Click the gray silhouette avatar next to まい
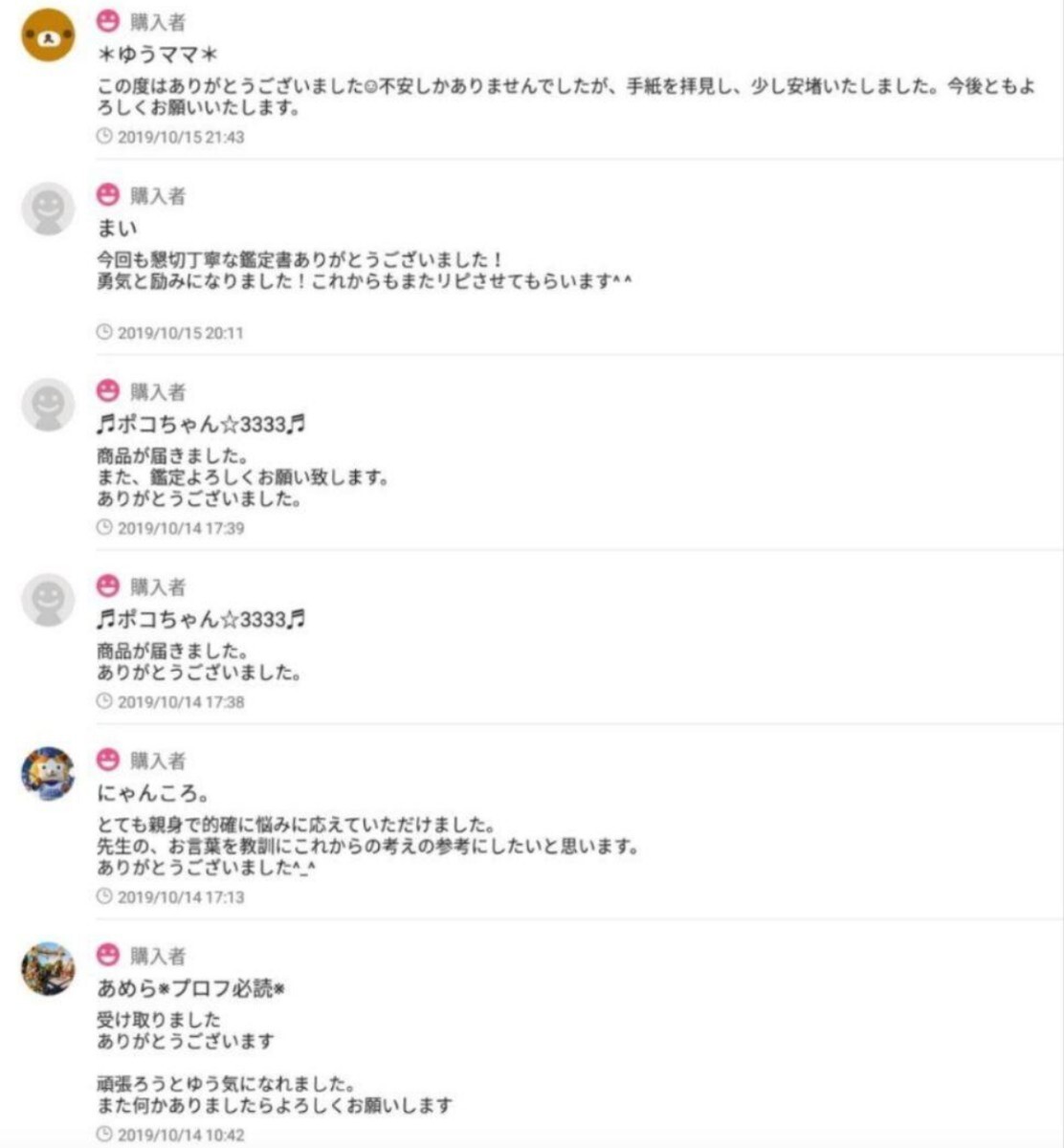1064x1148 pixels. (46, 208)
